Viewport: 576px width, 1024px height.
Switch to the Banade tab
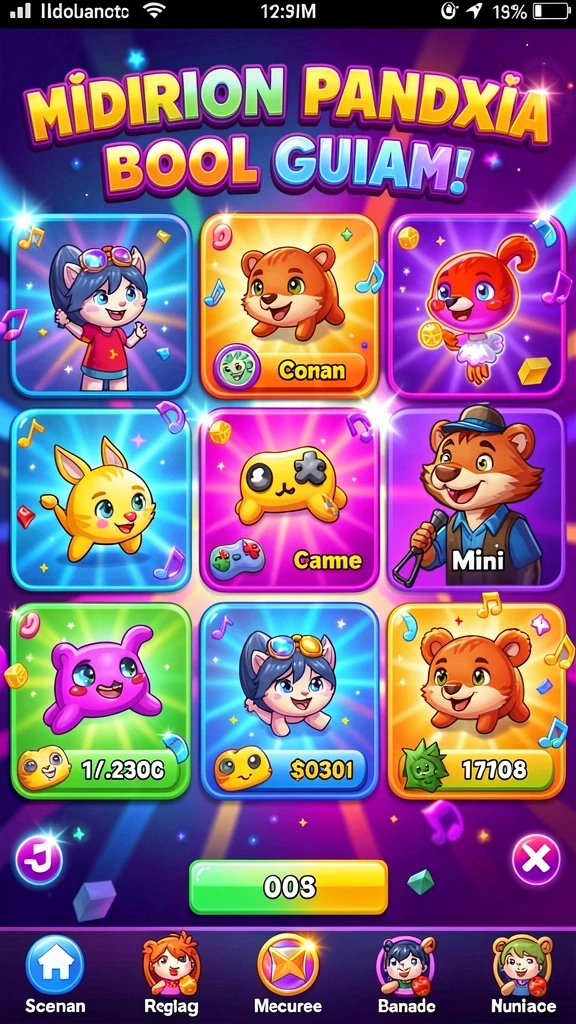406,975
